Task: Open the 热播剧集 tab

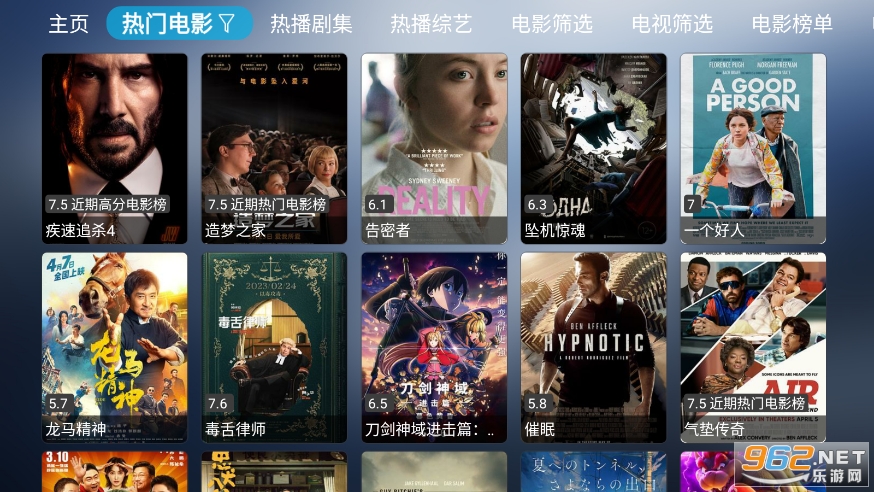Action: (311, 24)
